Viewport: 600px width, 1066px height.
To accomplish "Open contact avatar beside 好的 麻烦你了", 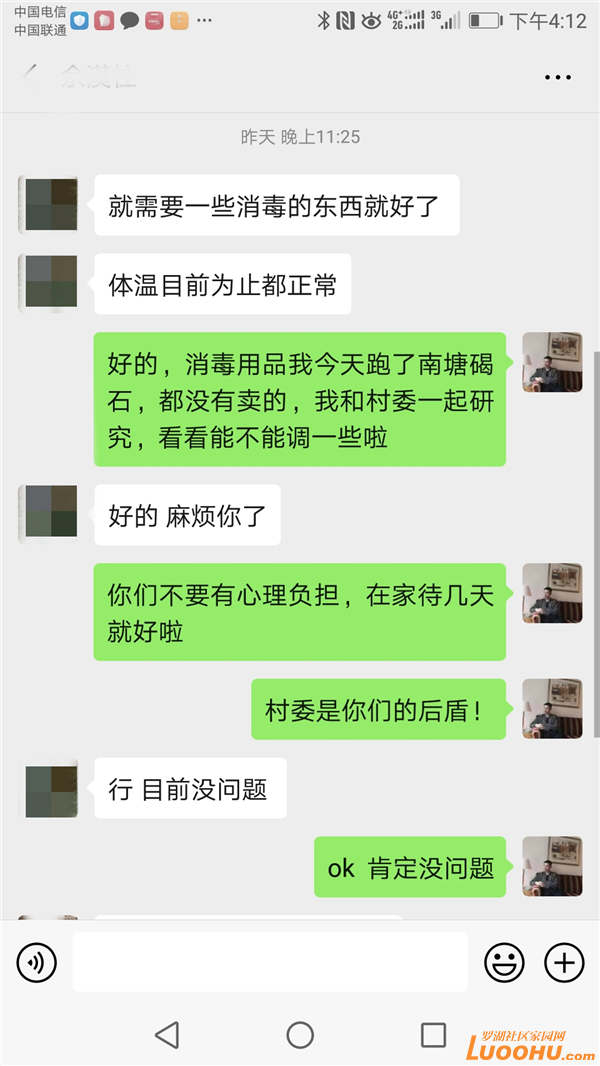I will coord(48,514).
